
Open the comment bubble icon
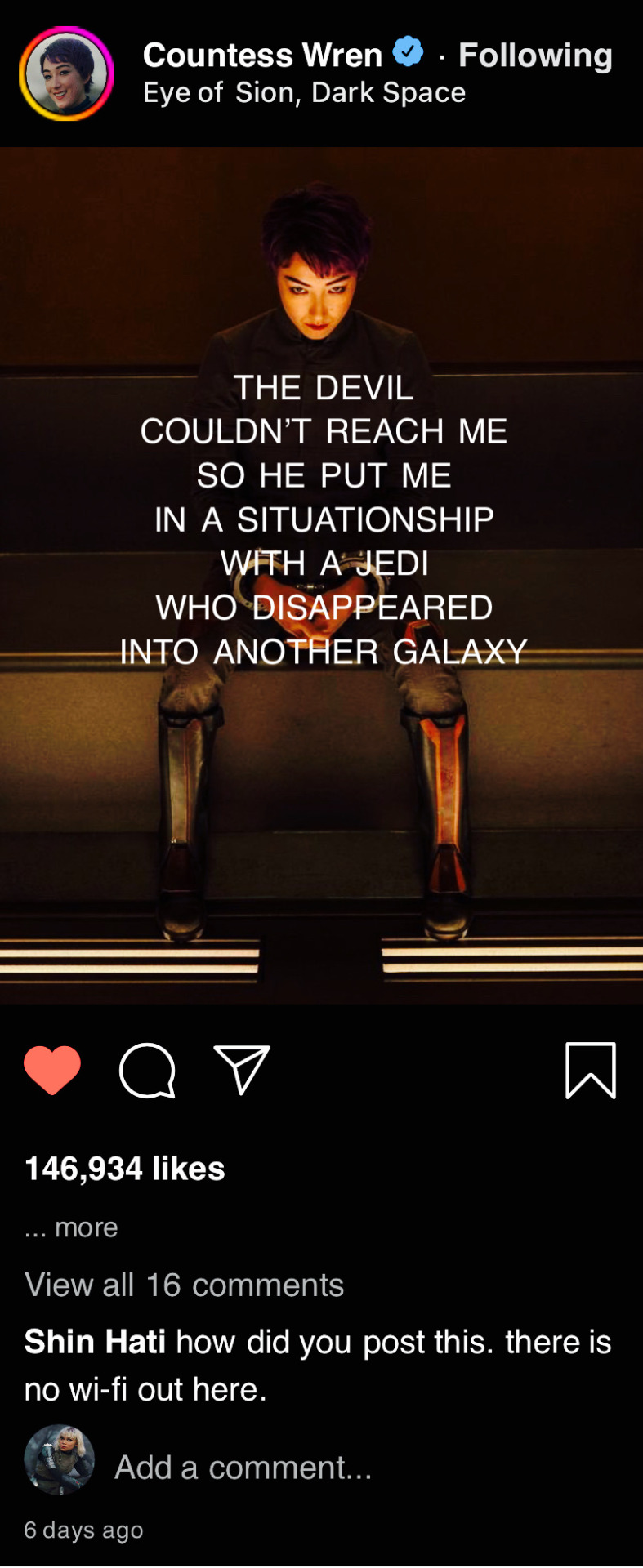click(x=147, y=1070)
